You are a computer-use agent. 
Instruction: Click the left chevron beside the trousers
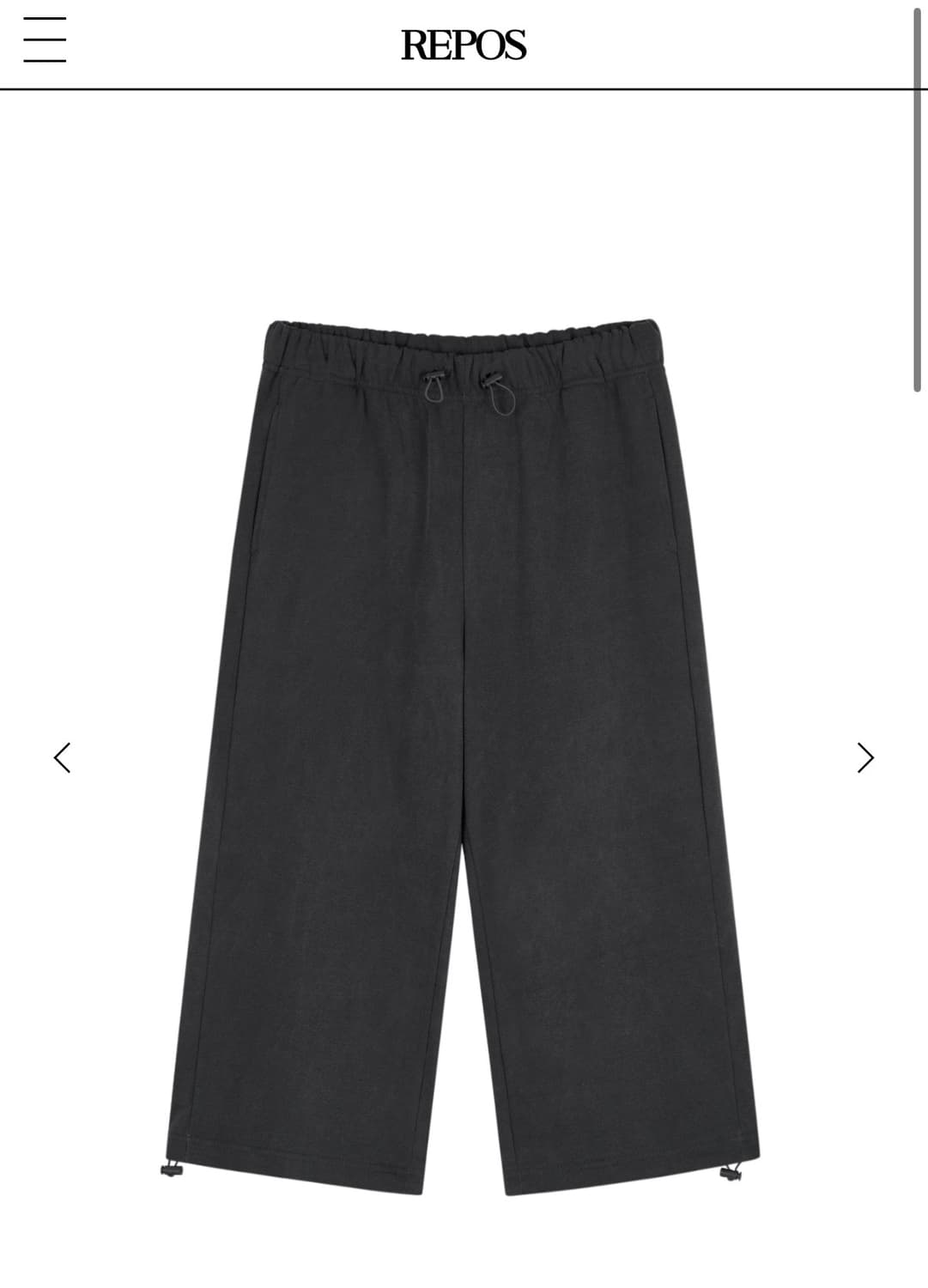coord(60,759)
